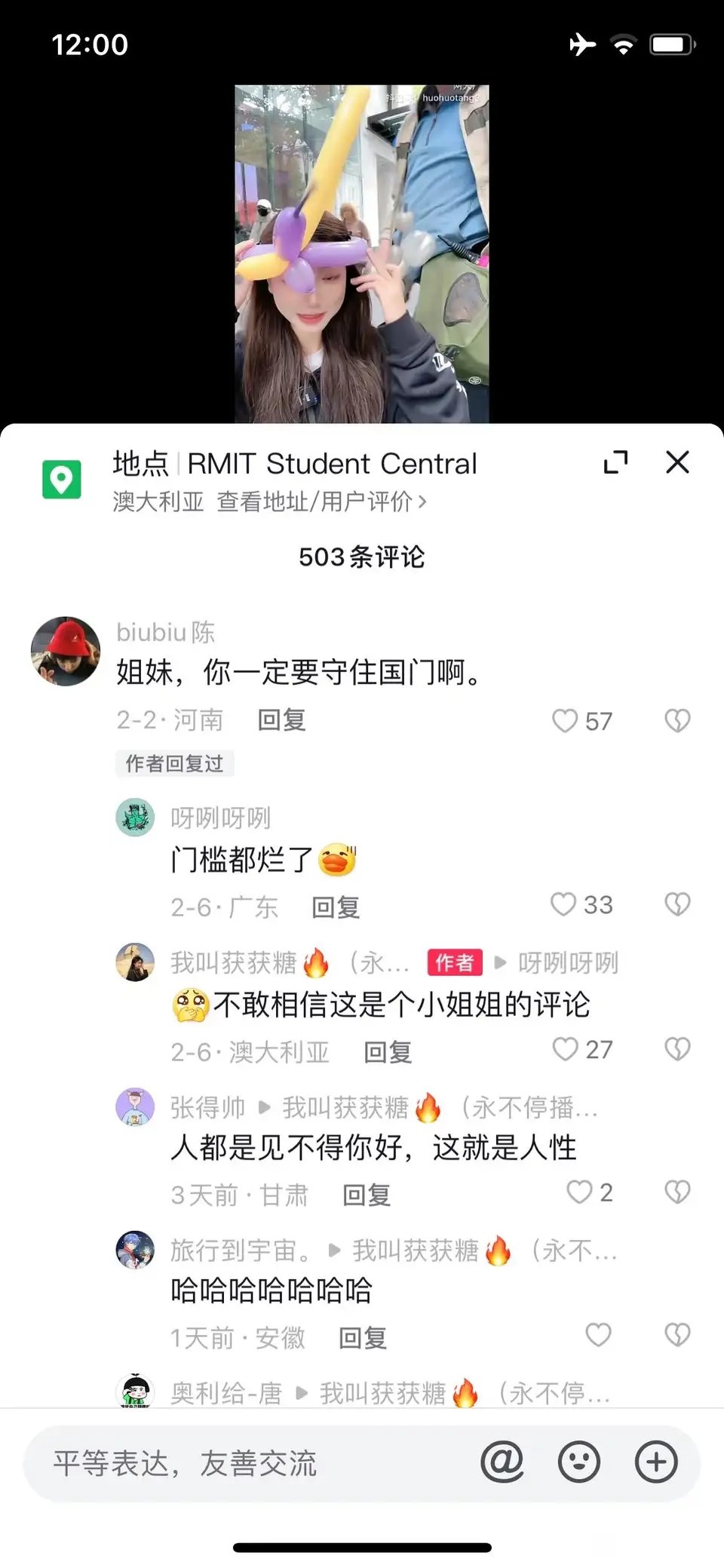Close the comments panel
The width and height of the screenshot is (724, 1568).
[x=677, y=462]
